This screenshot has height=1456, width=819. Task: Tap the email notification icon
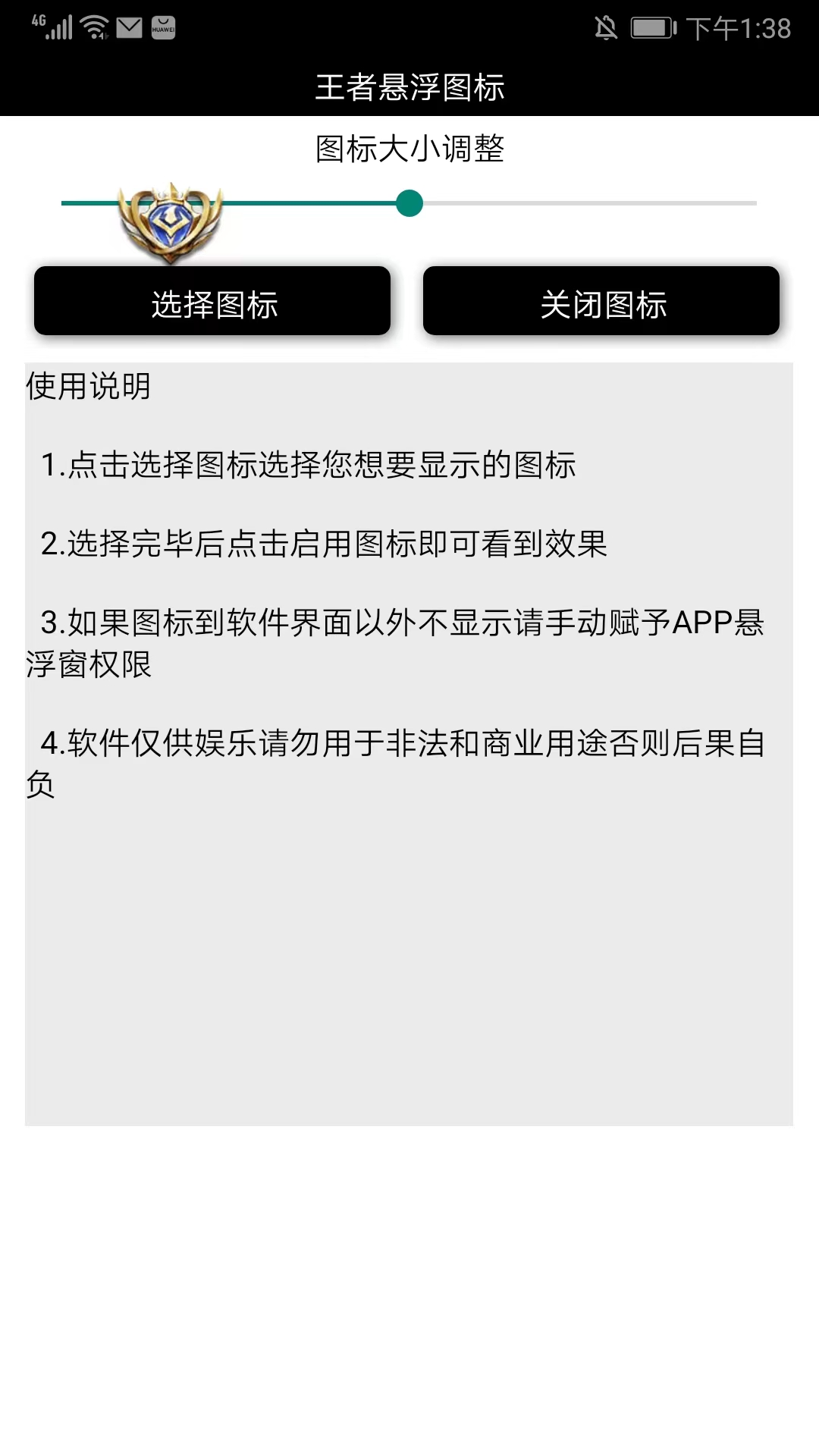click(x=129, y=27)
